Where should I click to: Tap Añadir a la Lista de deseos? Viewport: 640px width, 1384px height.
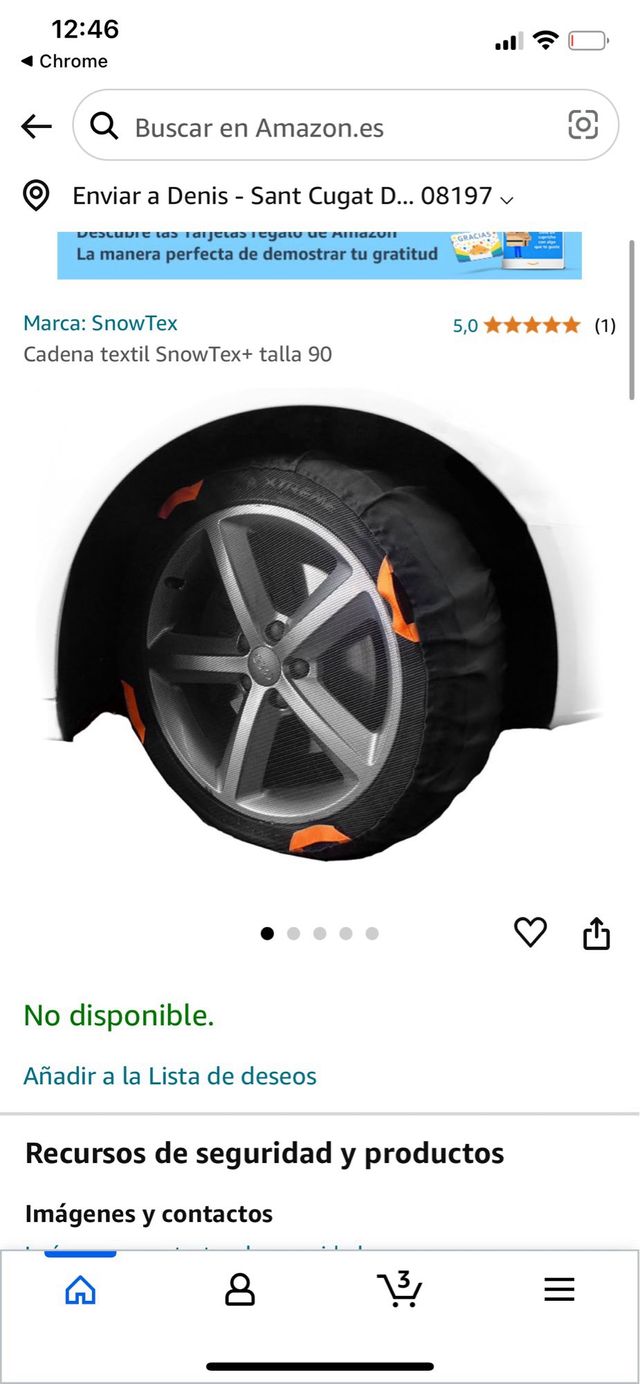click(x=170, y=1076)
